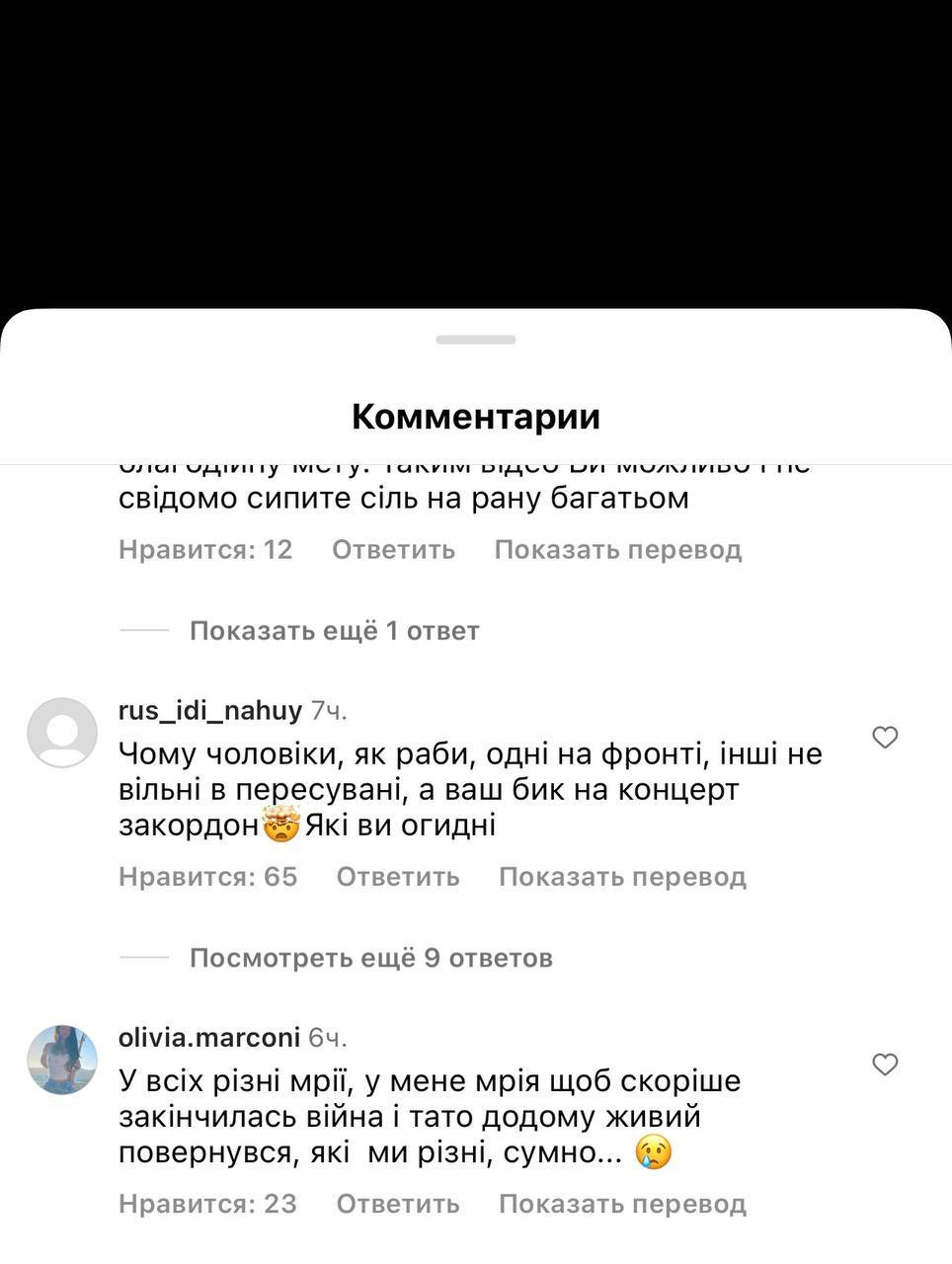Reply to olivia.marconi's comment
952x1264 pixels.
tap(398, 1203)
